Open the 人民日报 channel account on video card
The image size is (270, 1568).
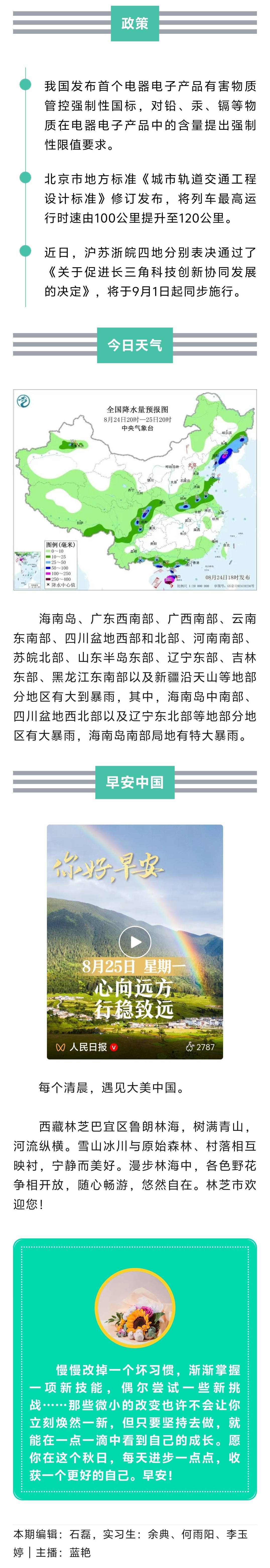point(88,1047)
